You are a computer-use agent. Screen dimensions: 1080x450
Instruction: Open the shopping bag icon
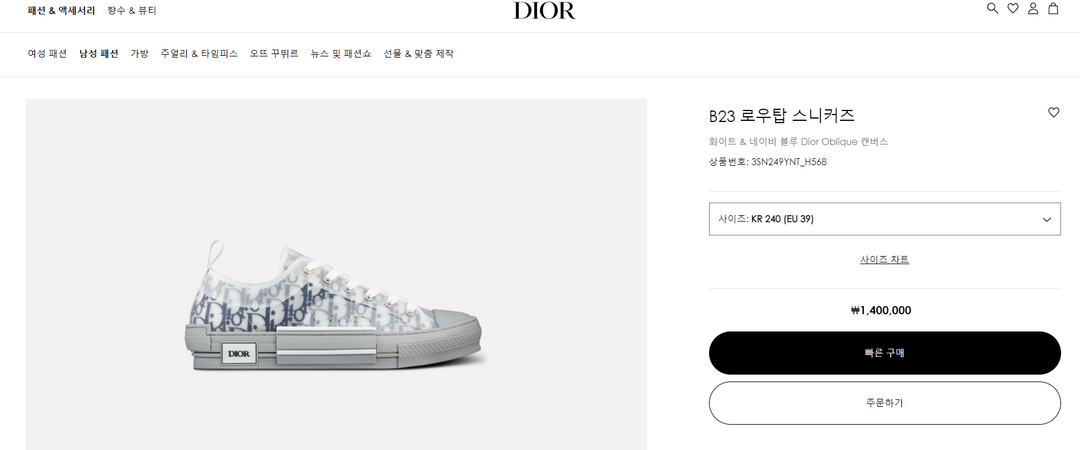point(1053,9)
